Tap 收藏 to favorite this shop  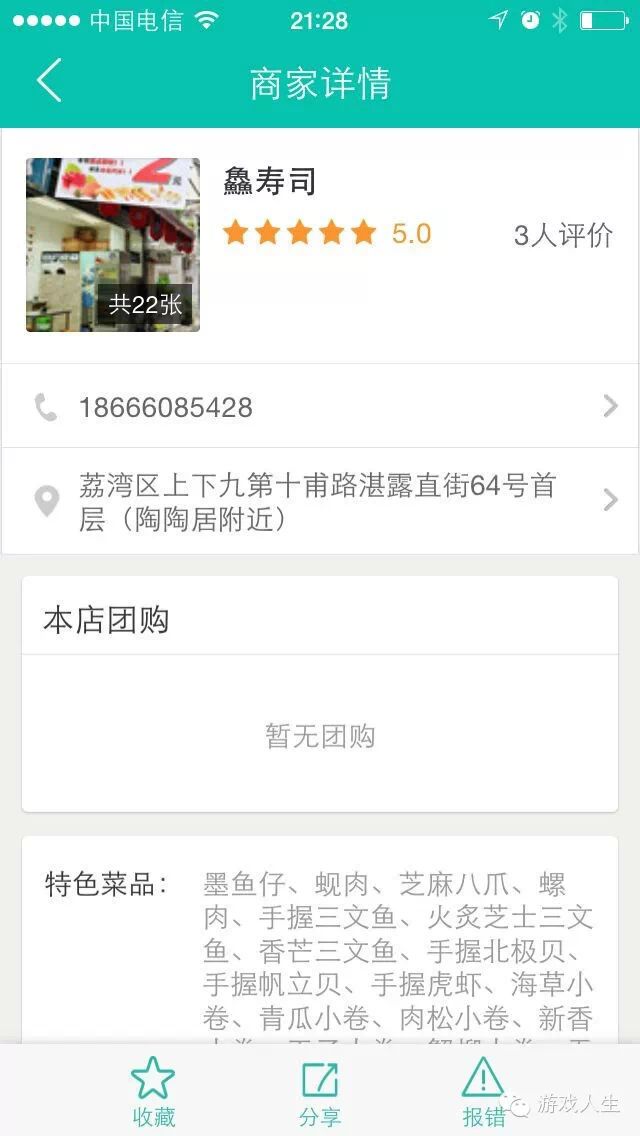tap(153, 1090)
